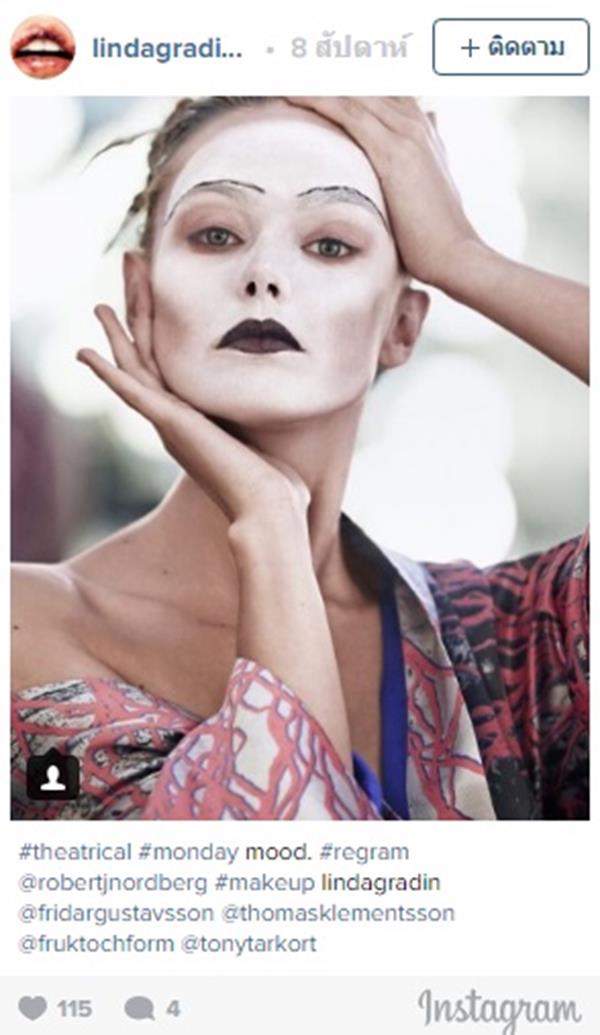Open the post photo
Screen dimensions: 600x1035
(x=300, y=458)
